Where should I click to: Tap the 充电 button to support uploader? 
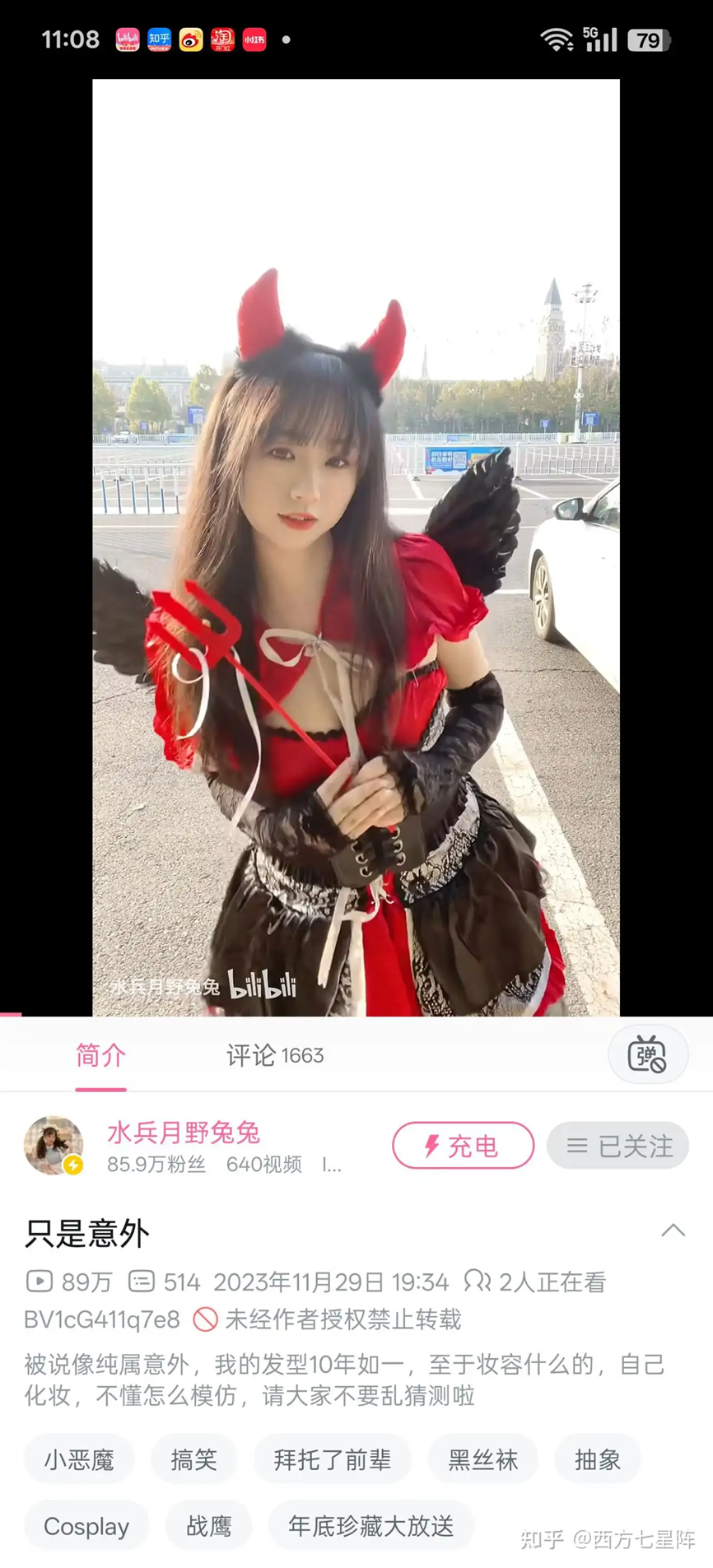pos(463,1146)
